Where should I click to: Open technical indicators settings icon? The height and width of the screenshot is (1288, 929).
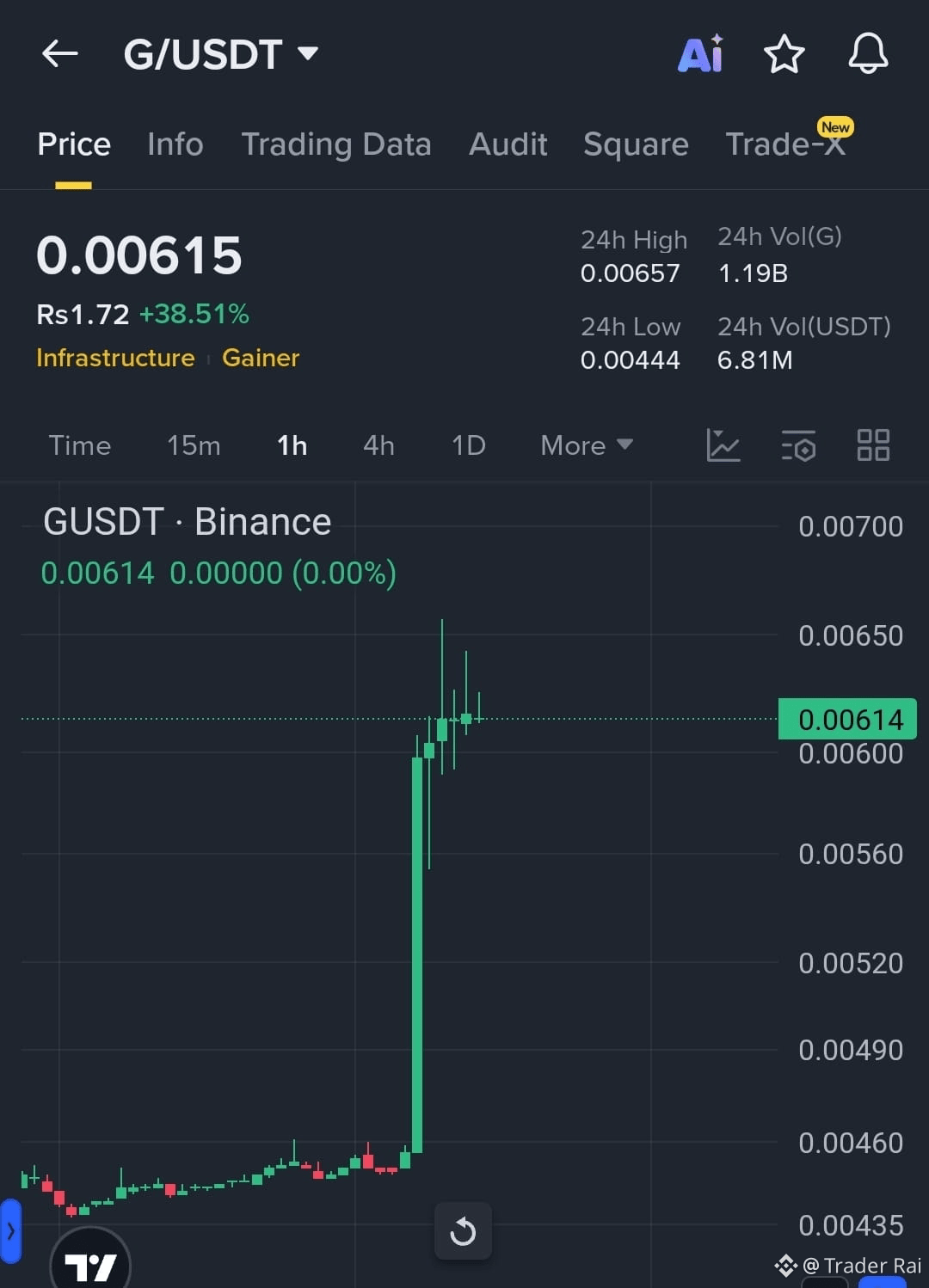[x=798, y=445]
